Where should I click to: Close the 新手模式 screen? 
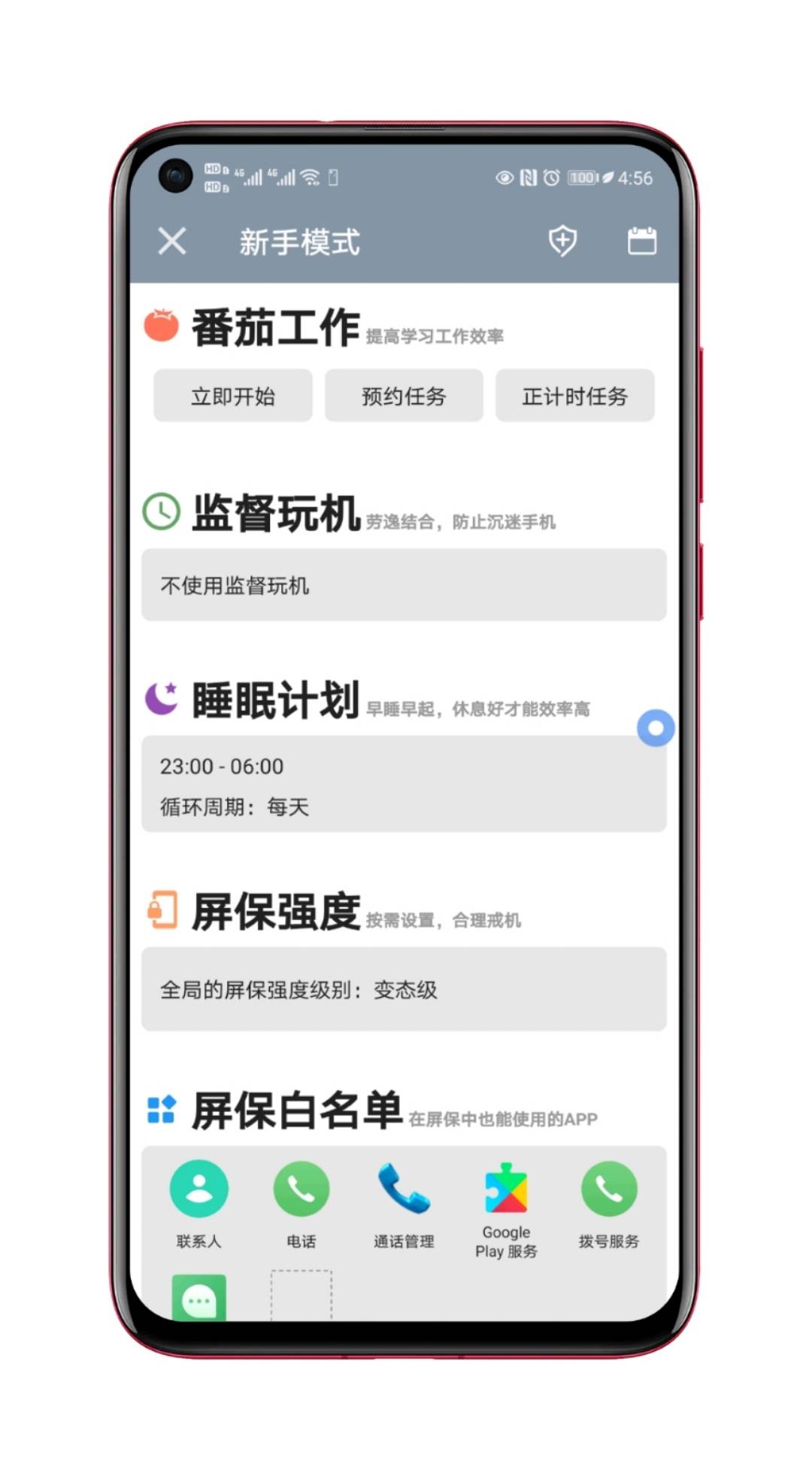click(x=172, y=241)
